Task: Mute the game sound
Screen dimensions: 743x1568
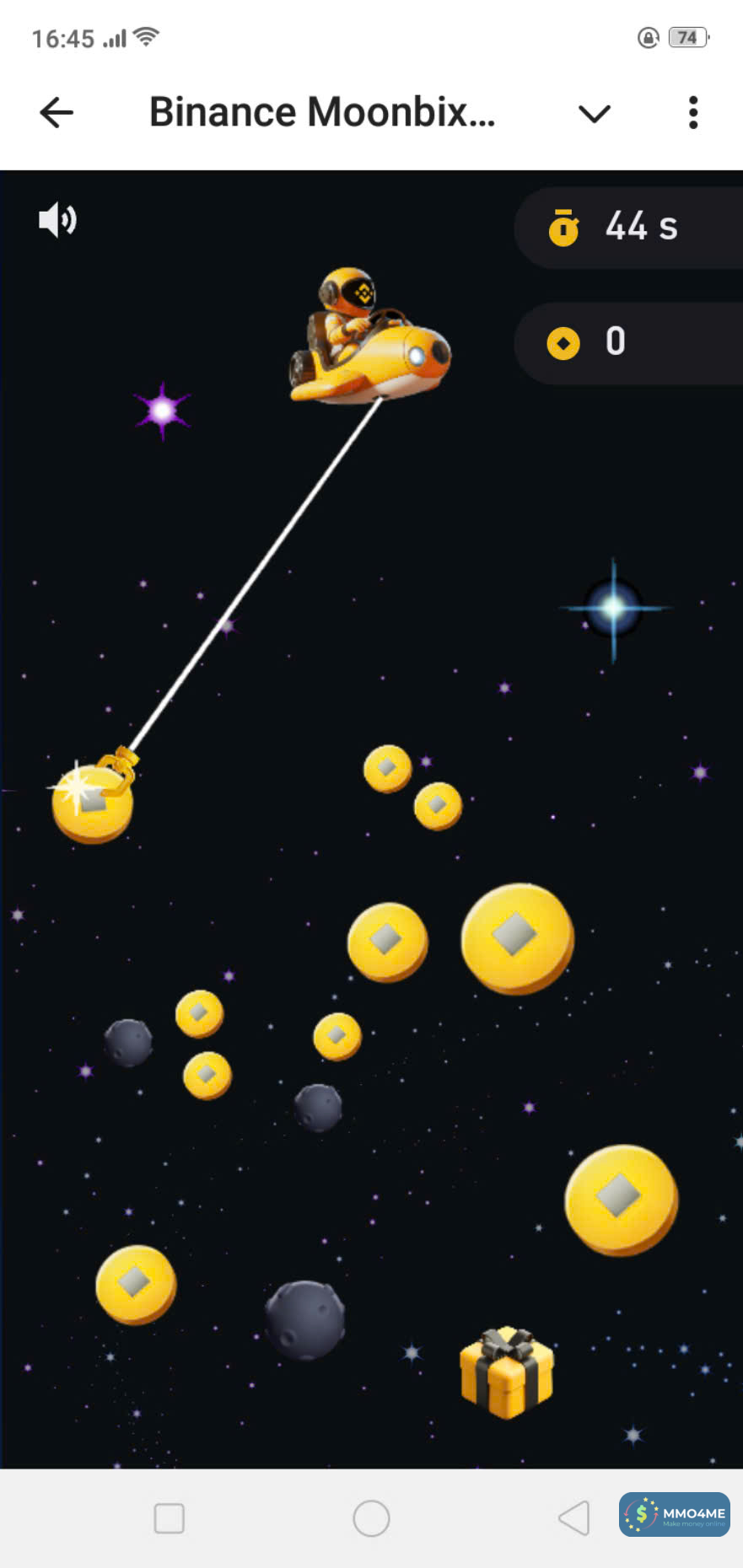Action: click(57, 220)
